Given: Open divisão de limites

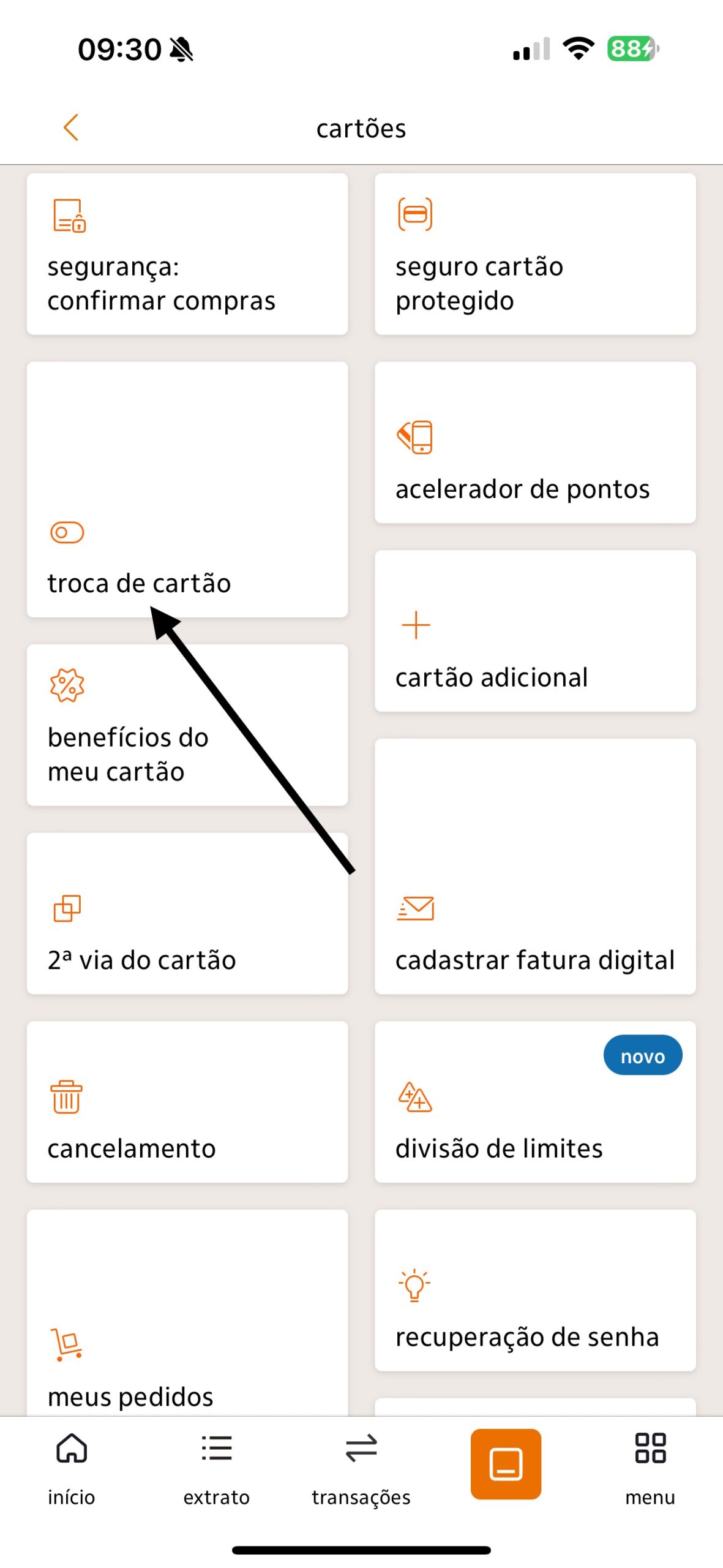Looking at the screenshot, I should click(x=535, y=1102).
